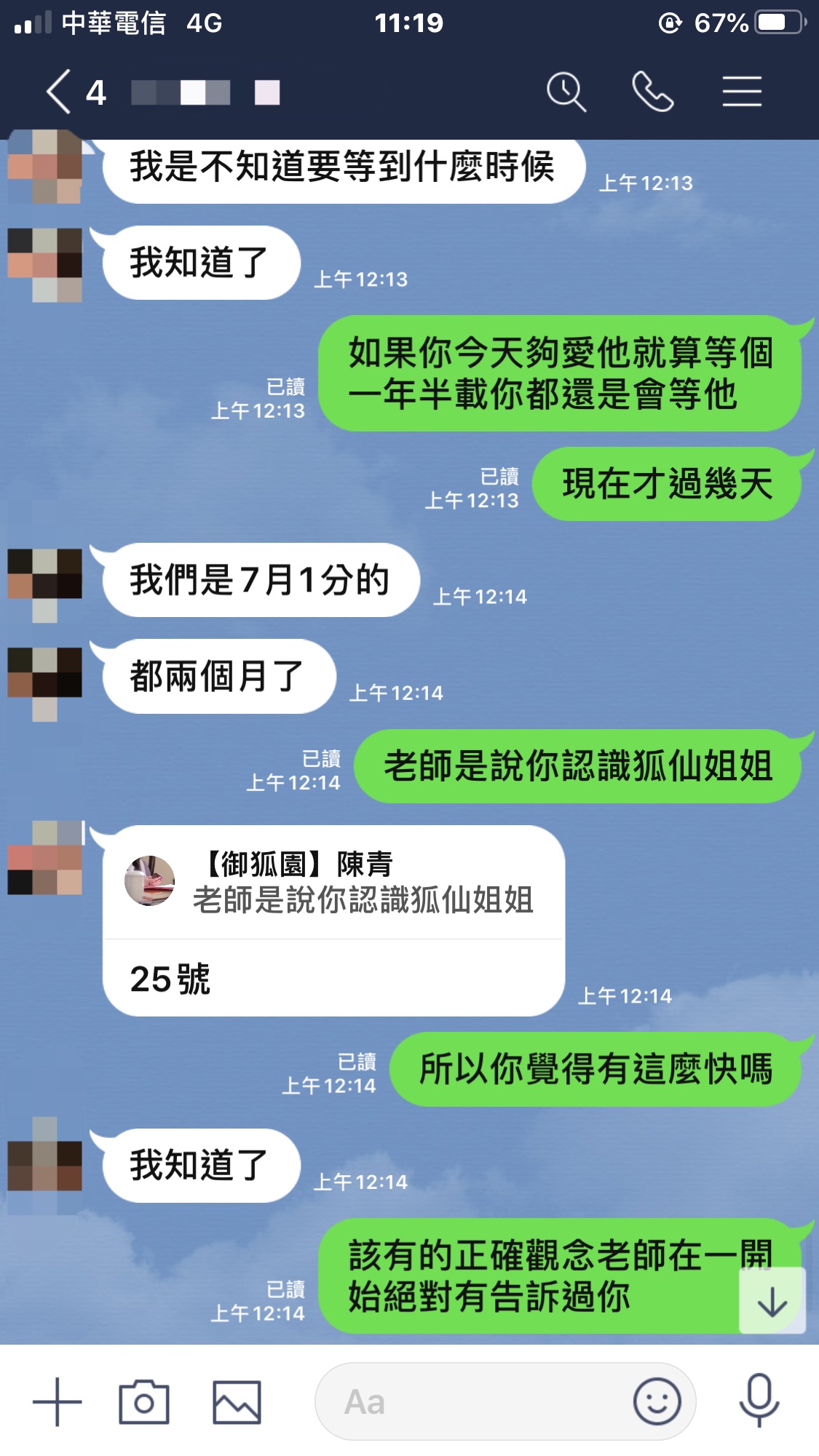Jump to the latest message
819x1456 pixels.
click(x=772, y=1301)
